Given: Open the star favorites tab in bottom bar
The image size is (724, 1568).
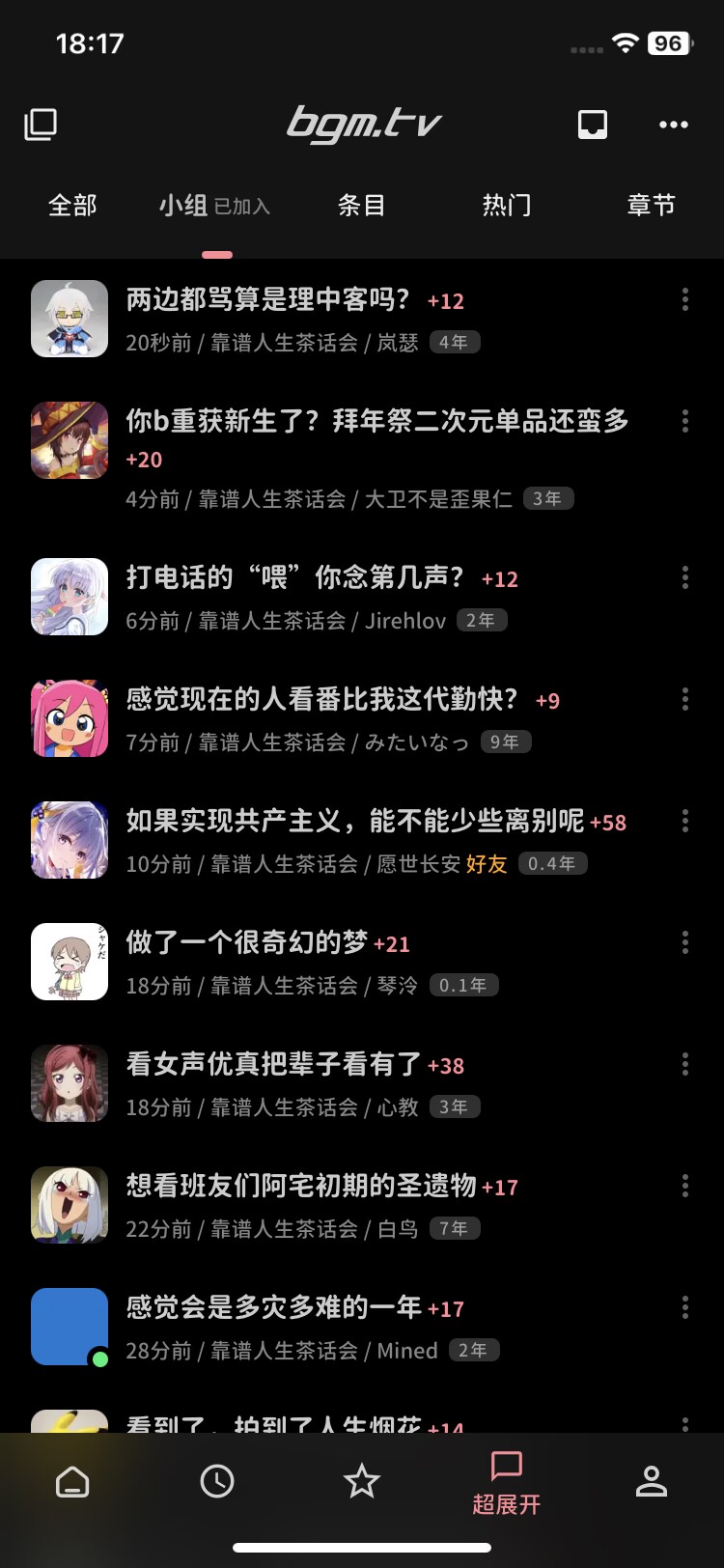Looking at the screenshot, I should point(362,1481).
